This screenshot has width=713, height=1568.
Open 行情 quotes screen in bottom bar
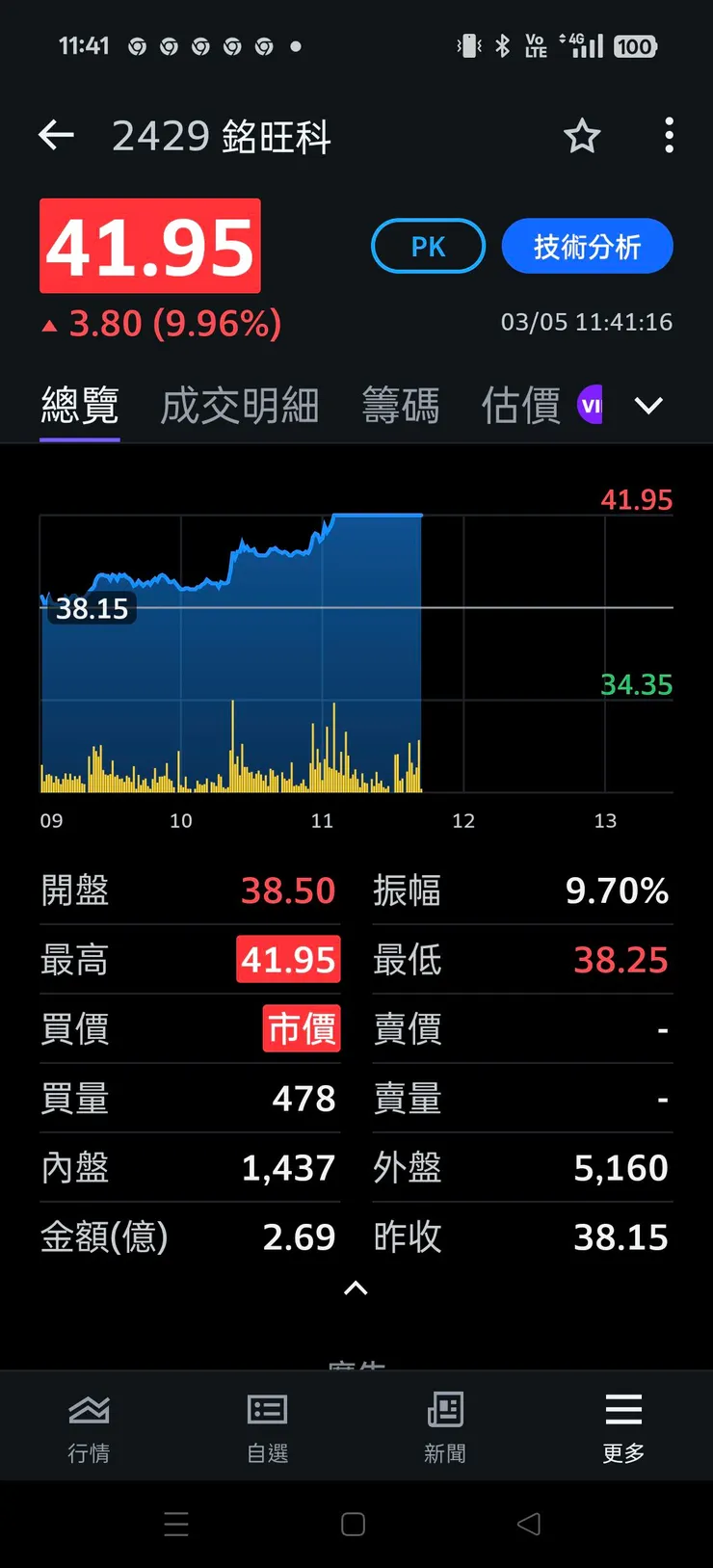click(90, 1424)
